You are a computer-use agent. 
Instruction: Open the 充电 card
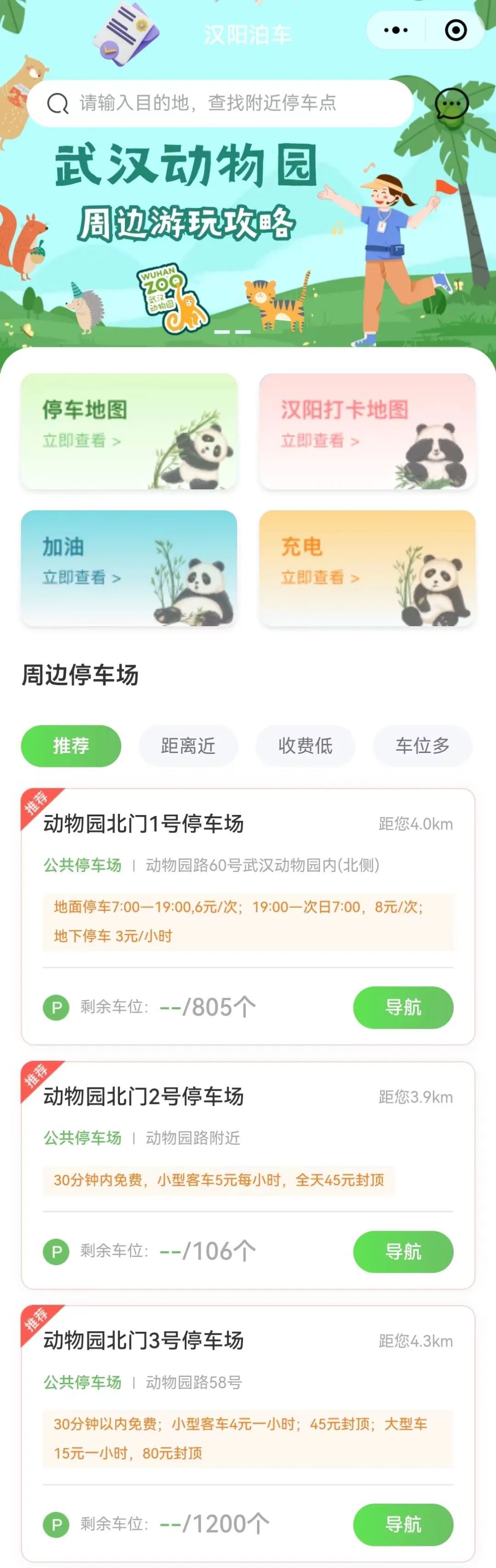367,567
